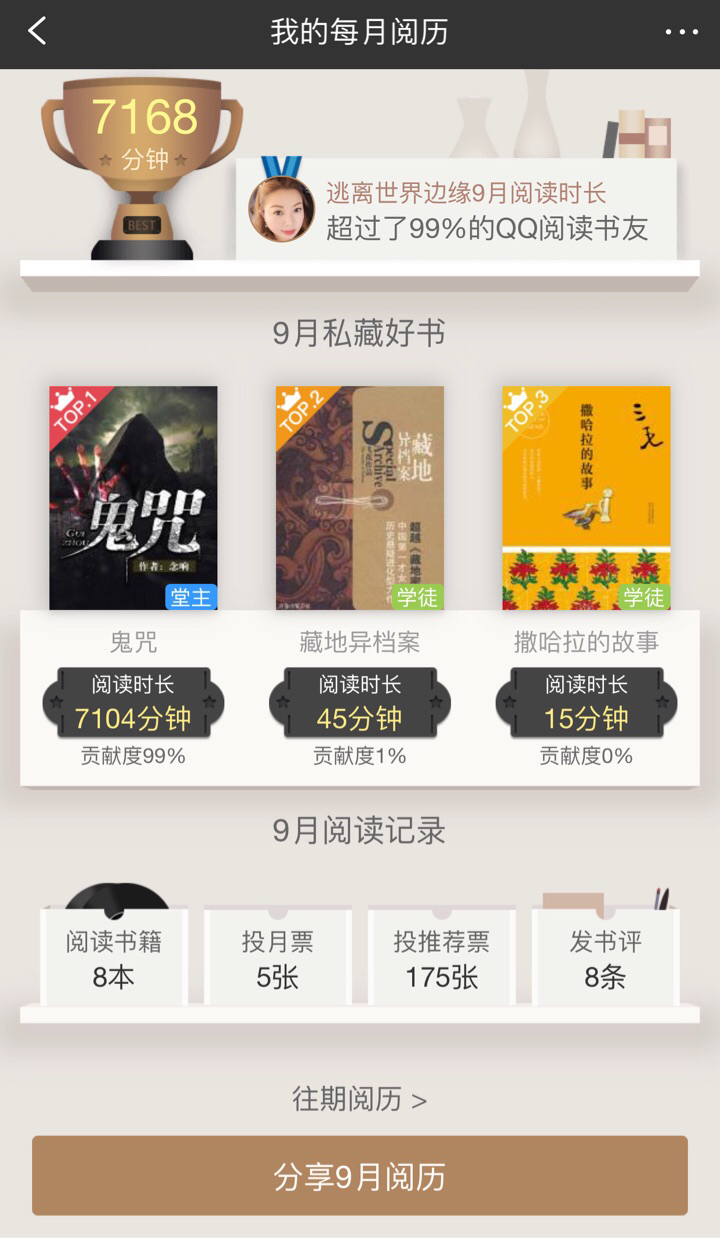
Task: Go back using the top-left arrow
Action: (38, 32)
